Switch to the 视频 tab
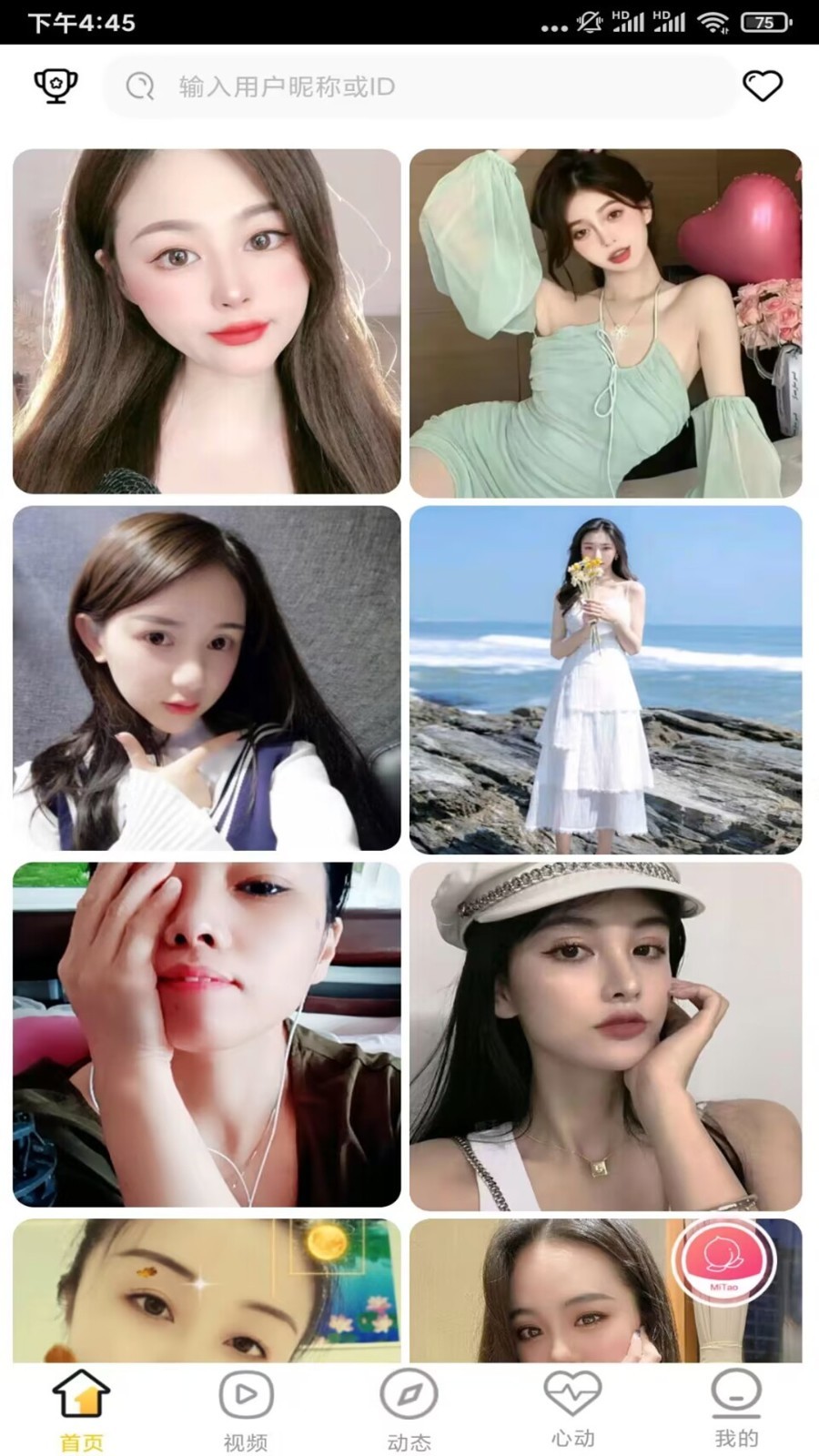The width and height of the screenshot is (819, 1456). coord(246,1410)
